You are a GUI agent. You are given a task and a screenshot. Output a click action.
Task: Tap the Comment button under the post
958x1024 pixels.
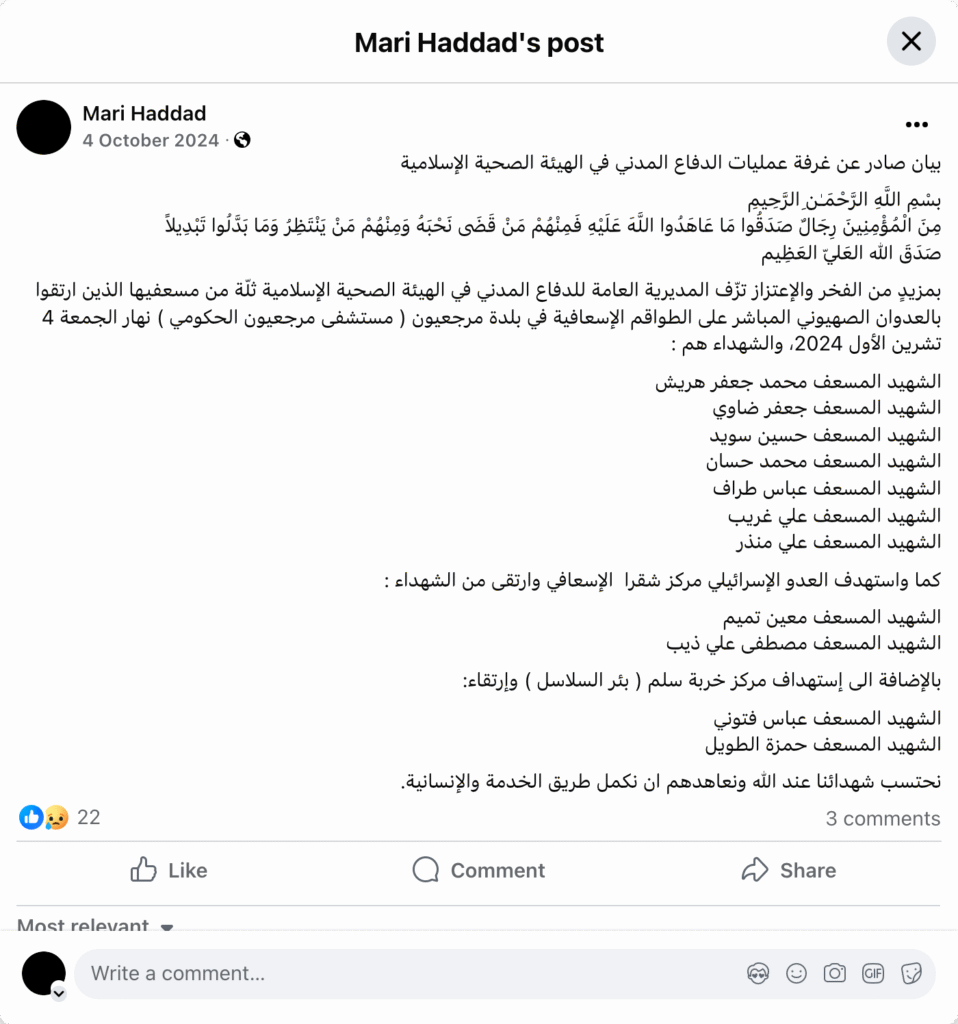point(479,870)
